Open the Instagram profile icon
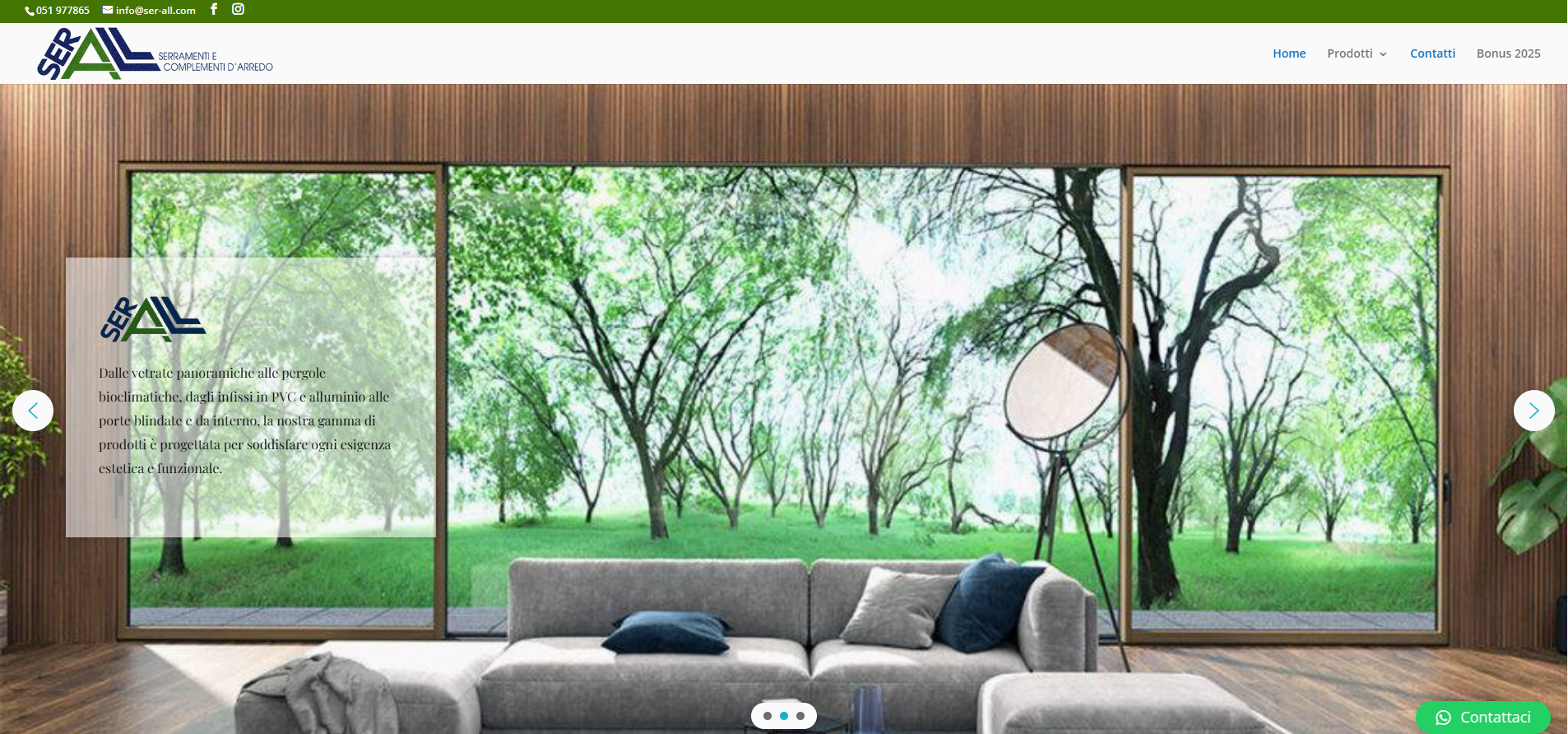 [238, 9]
